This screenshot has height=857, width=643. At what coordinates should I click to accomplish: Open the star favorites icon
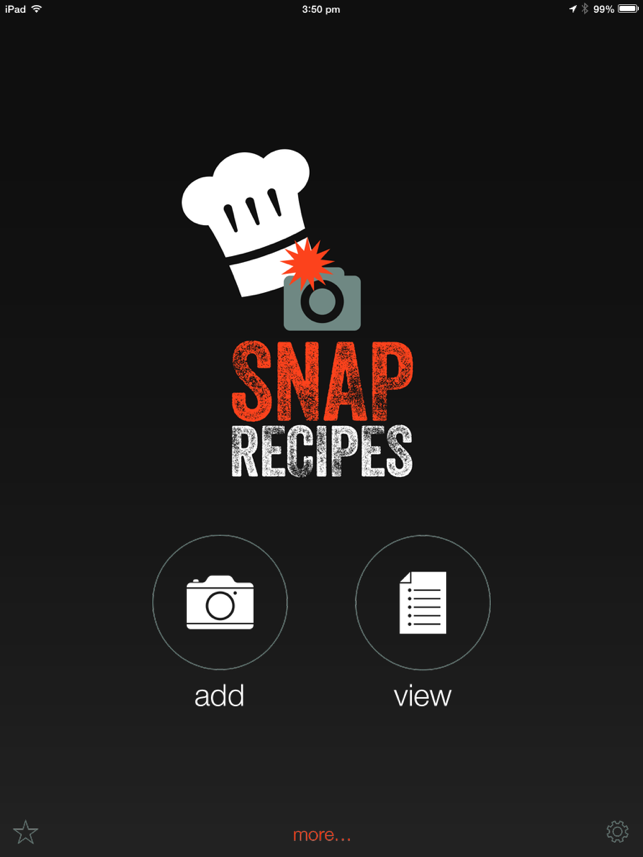pos(26,832)
